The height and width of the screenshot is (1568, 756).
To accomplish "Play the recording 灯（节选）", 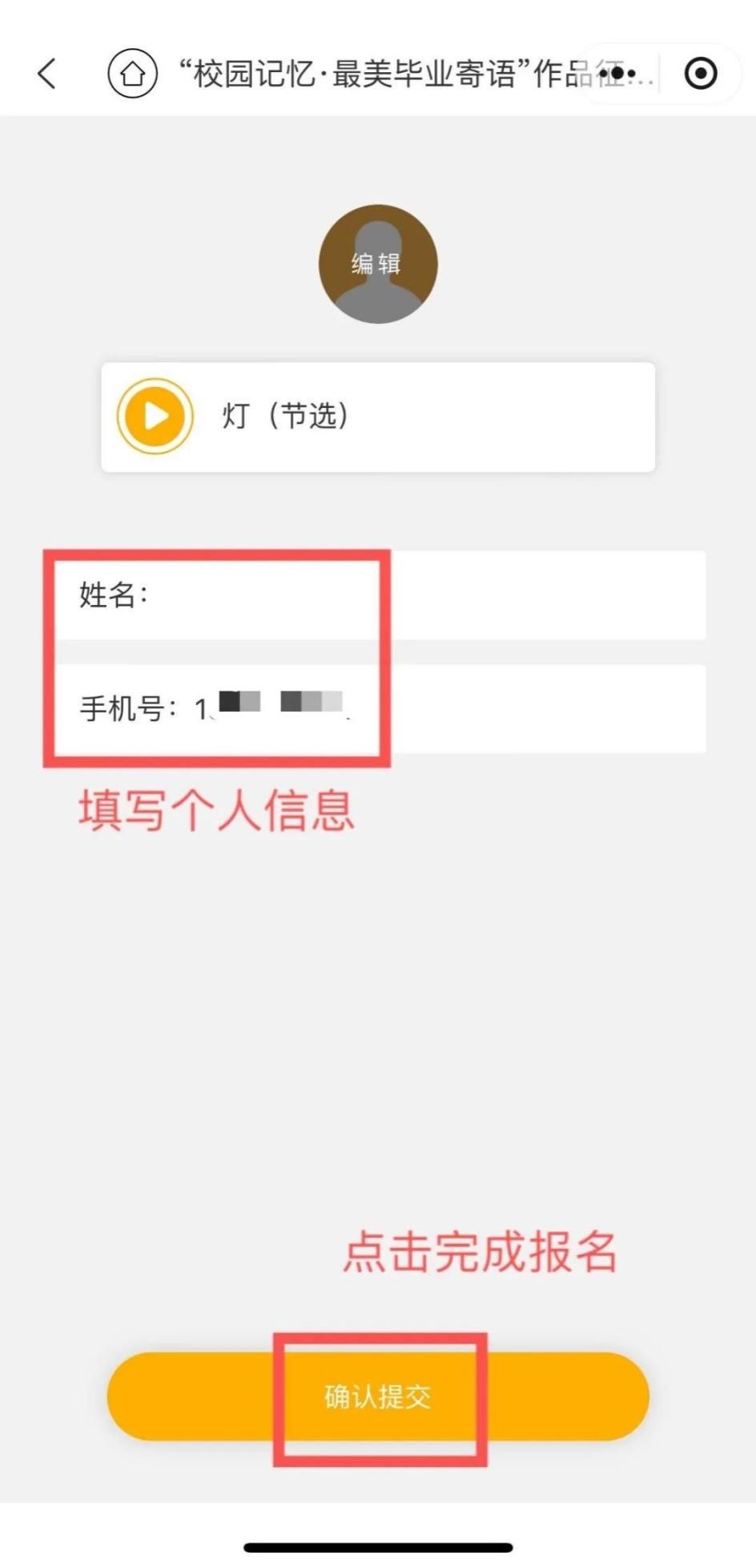I will point(155,417).
